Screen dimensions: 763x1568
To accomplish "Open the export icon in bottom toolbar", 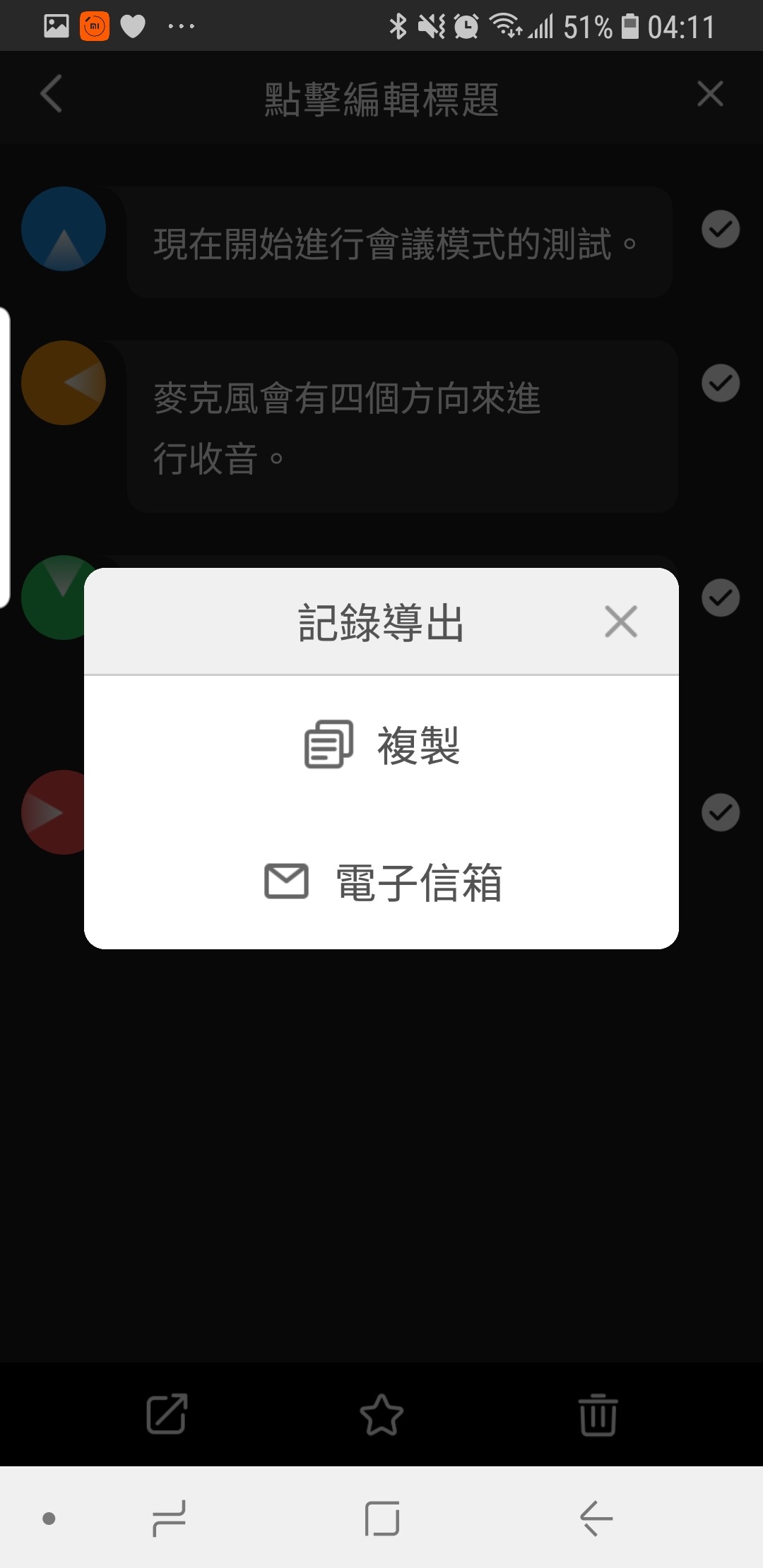I will coord(167,1414).
